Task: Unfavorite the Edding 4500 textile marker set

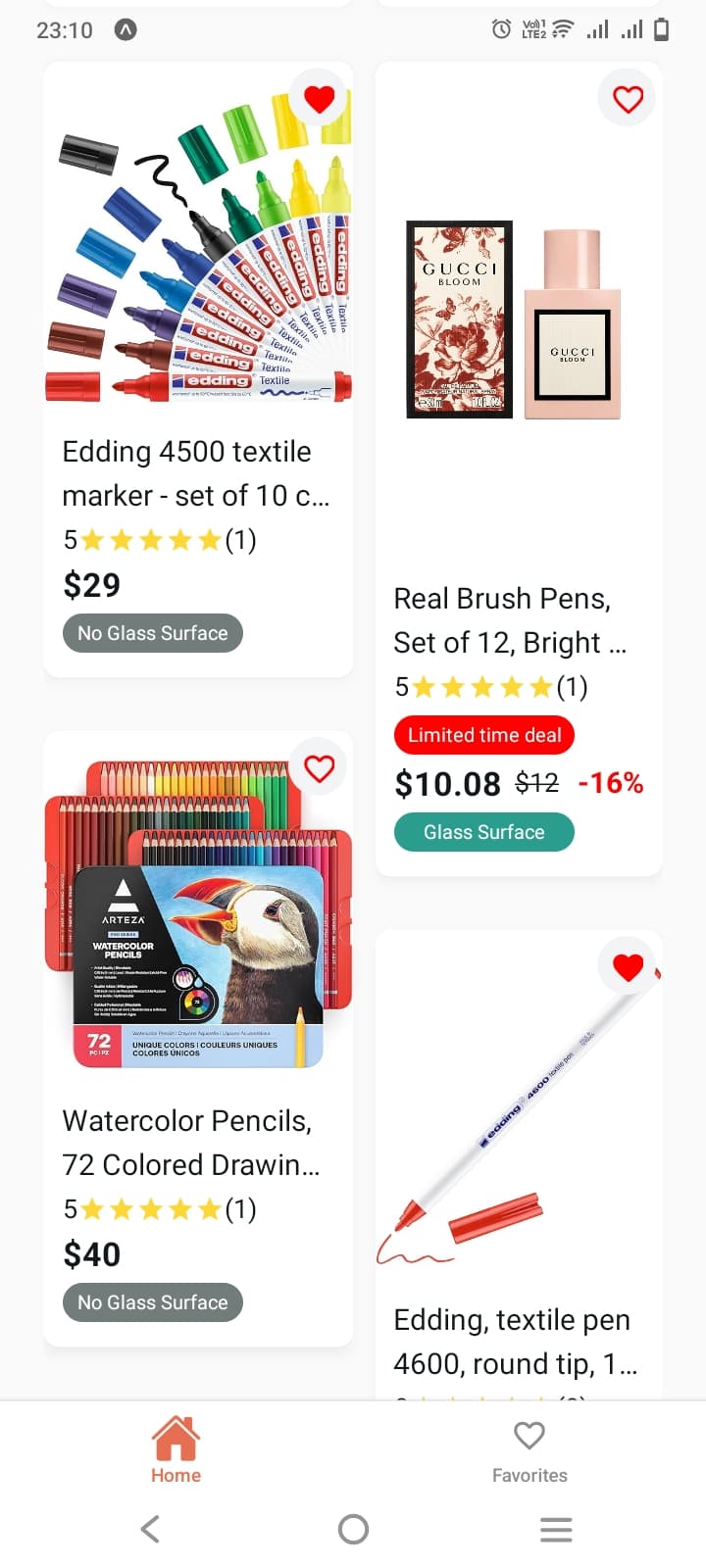Action: pos(320,98)
